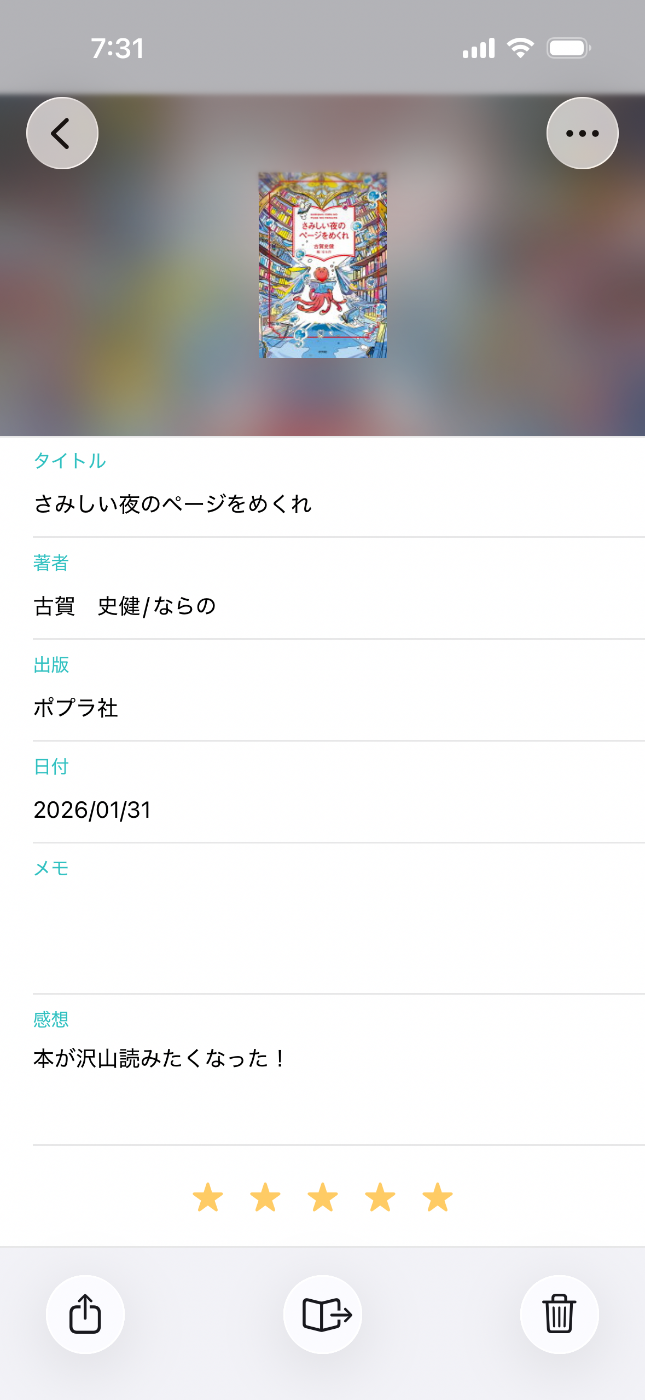Screen dimensions: 645x1400
Task: Go back to the previous screen
Action: (x=62, y=133)
